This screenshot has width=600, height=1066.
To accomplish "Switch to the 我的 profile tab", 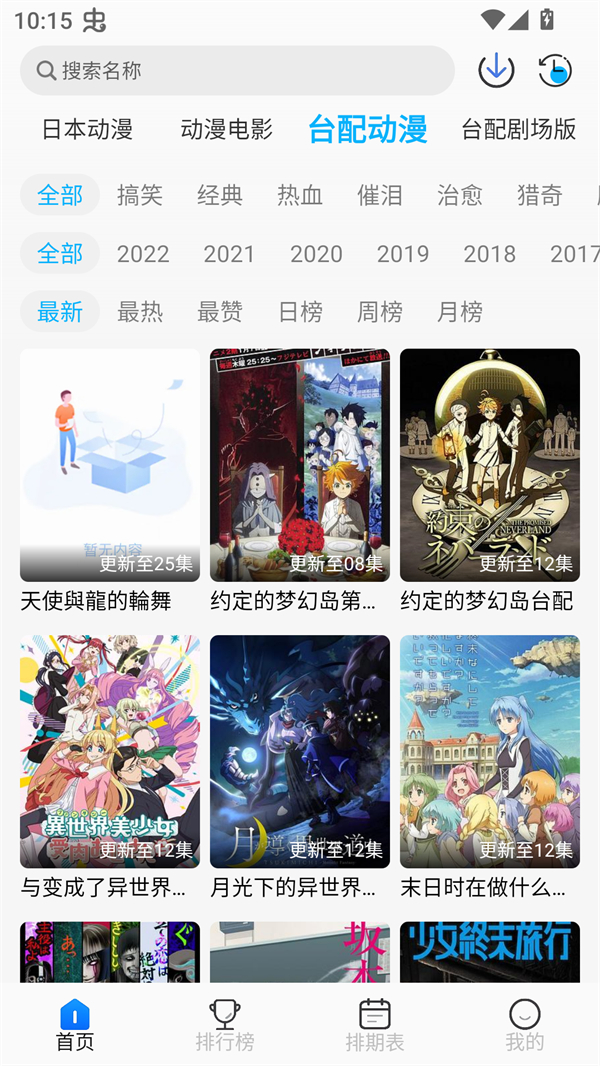I will pyautogui.click(x=525, y=1025).
